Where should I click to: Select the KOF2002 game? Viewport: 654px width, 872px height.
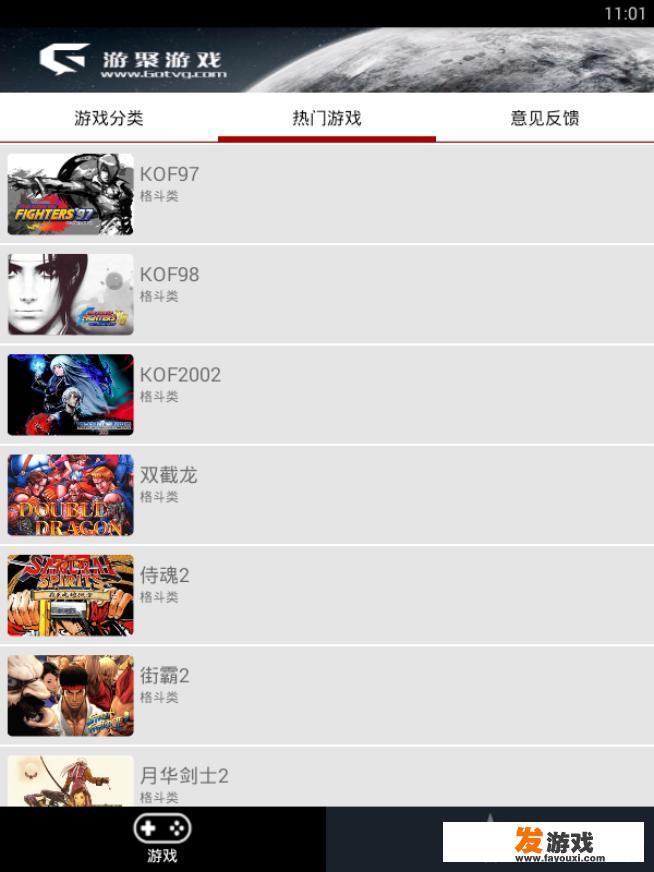point(327,394)
